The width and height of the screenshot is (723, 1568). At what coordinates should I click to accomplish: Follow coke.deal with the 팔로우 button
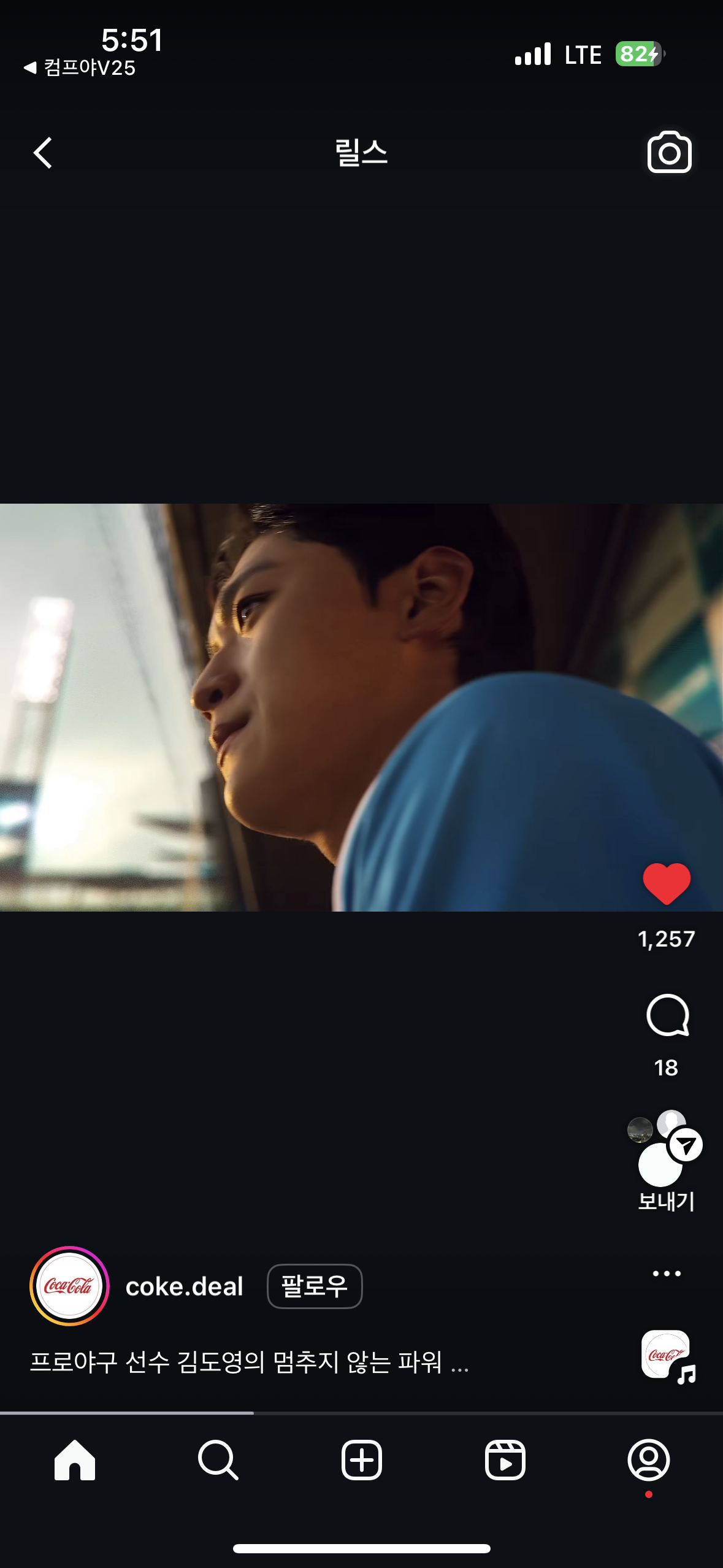click(315, 1286)
